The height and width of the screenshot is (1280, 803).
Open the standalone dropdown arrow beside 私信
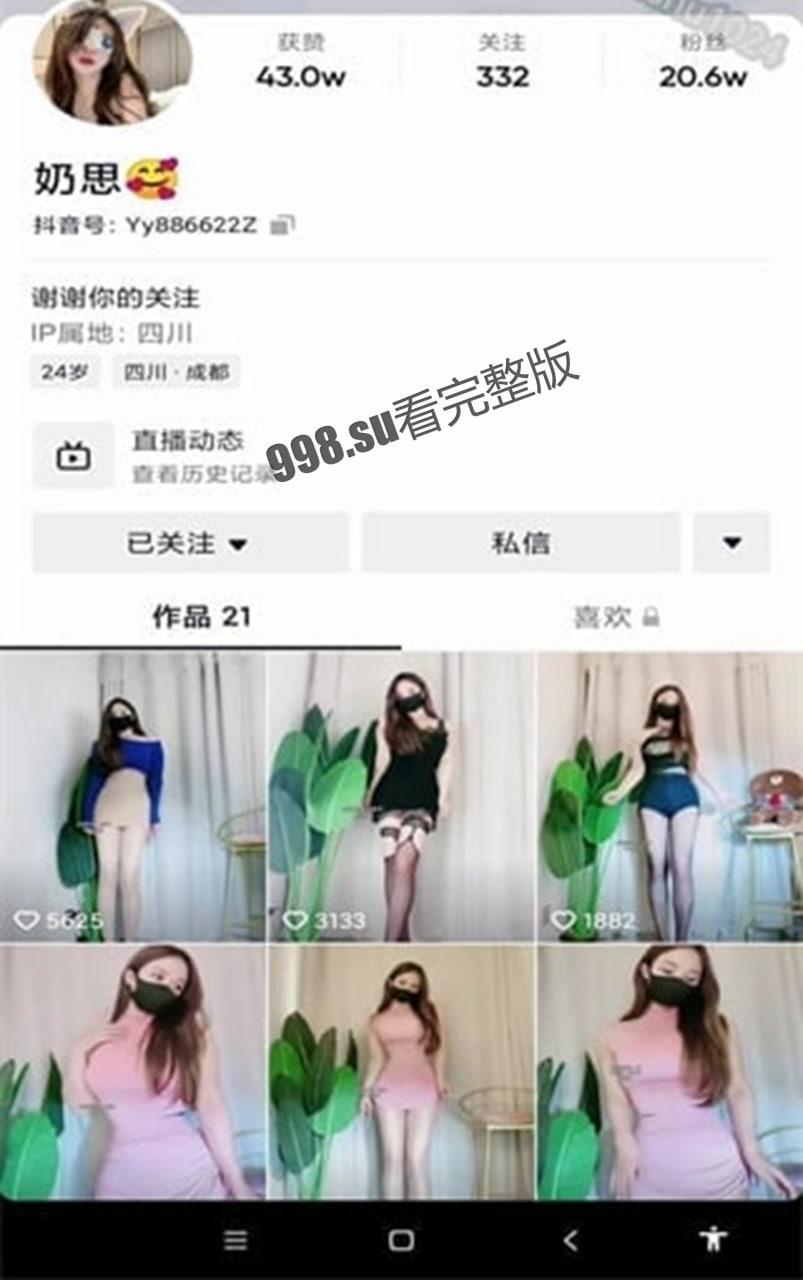coord(731,543)
